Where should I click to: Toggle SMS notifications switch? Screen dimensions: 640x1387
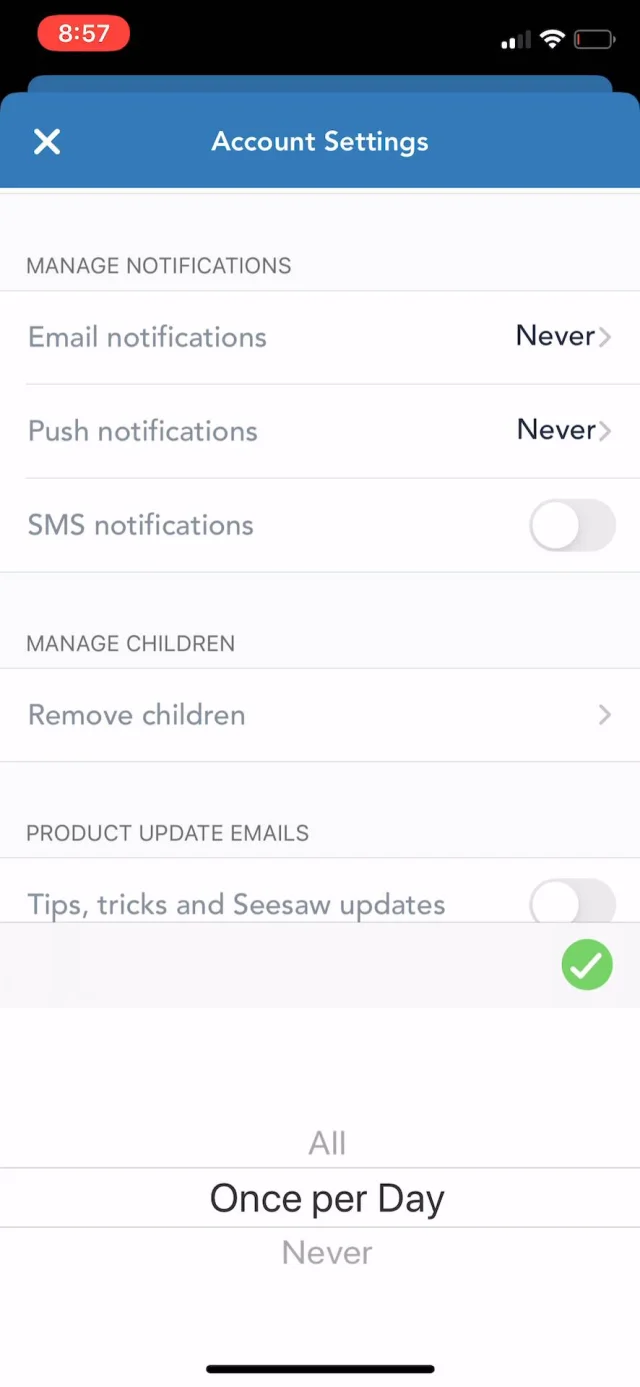[571, 525]
